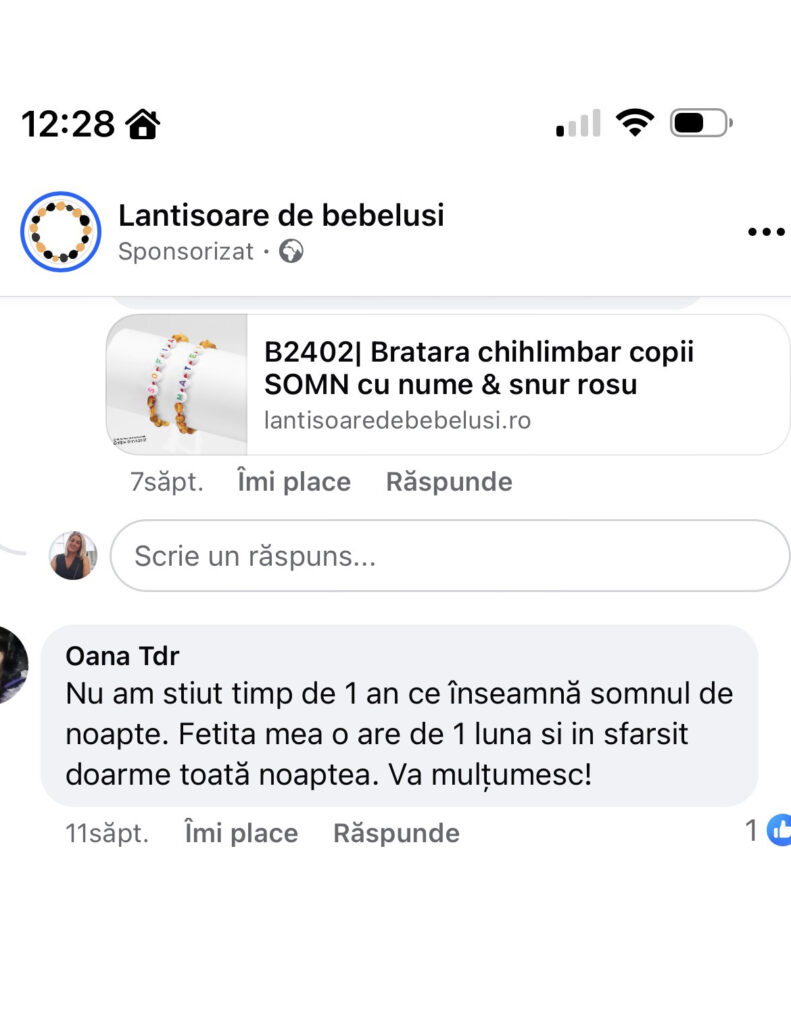791x1024 pixels.
Task: Open the three-dot options menu
Action: (765, 231)
